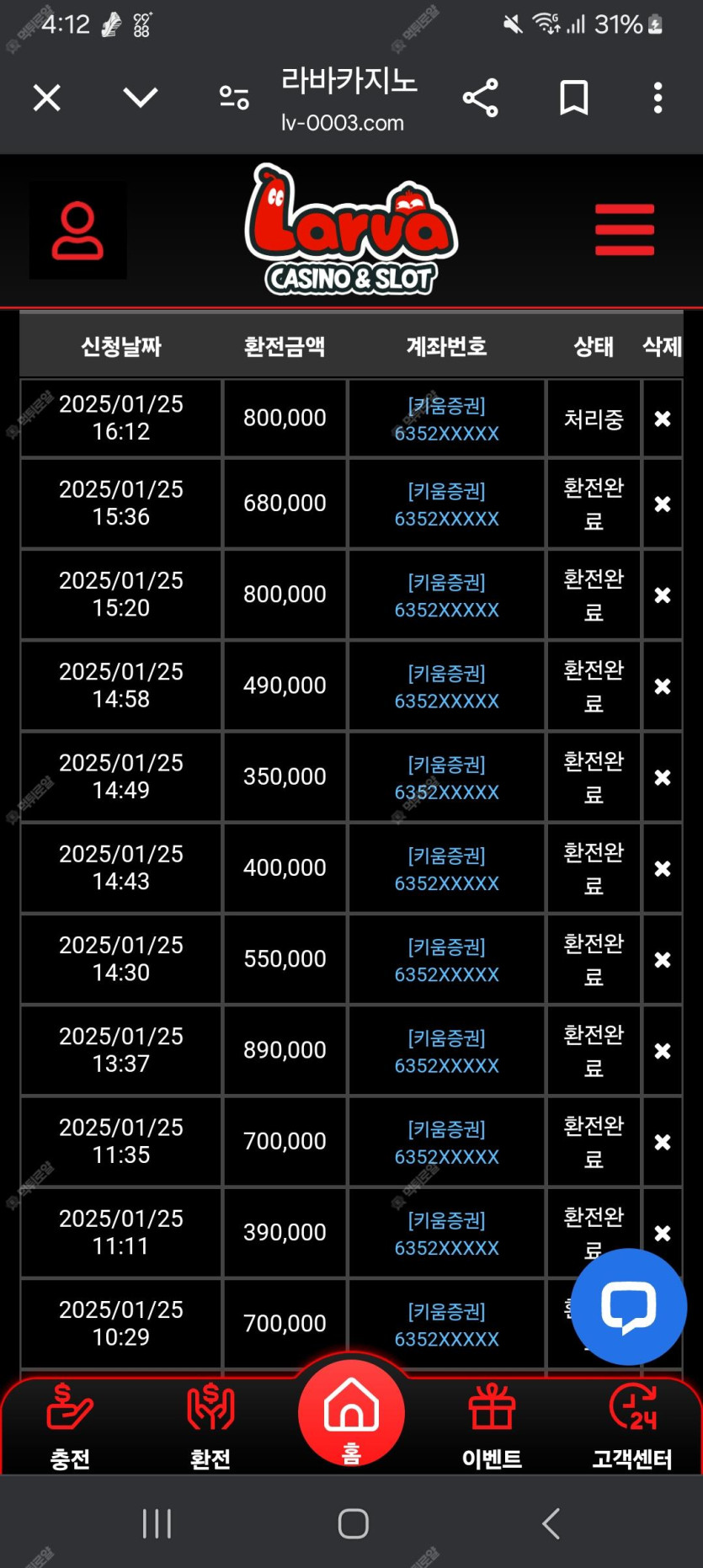703x1568 pixels.
Task: Open site settings icon next to title
Action: point(234,98)
